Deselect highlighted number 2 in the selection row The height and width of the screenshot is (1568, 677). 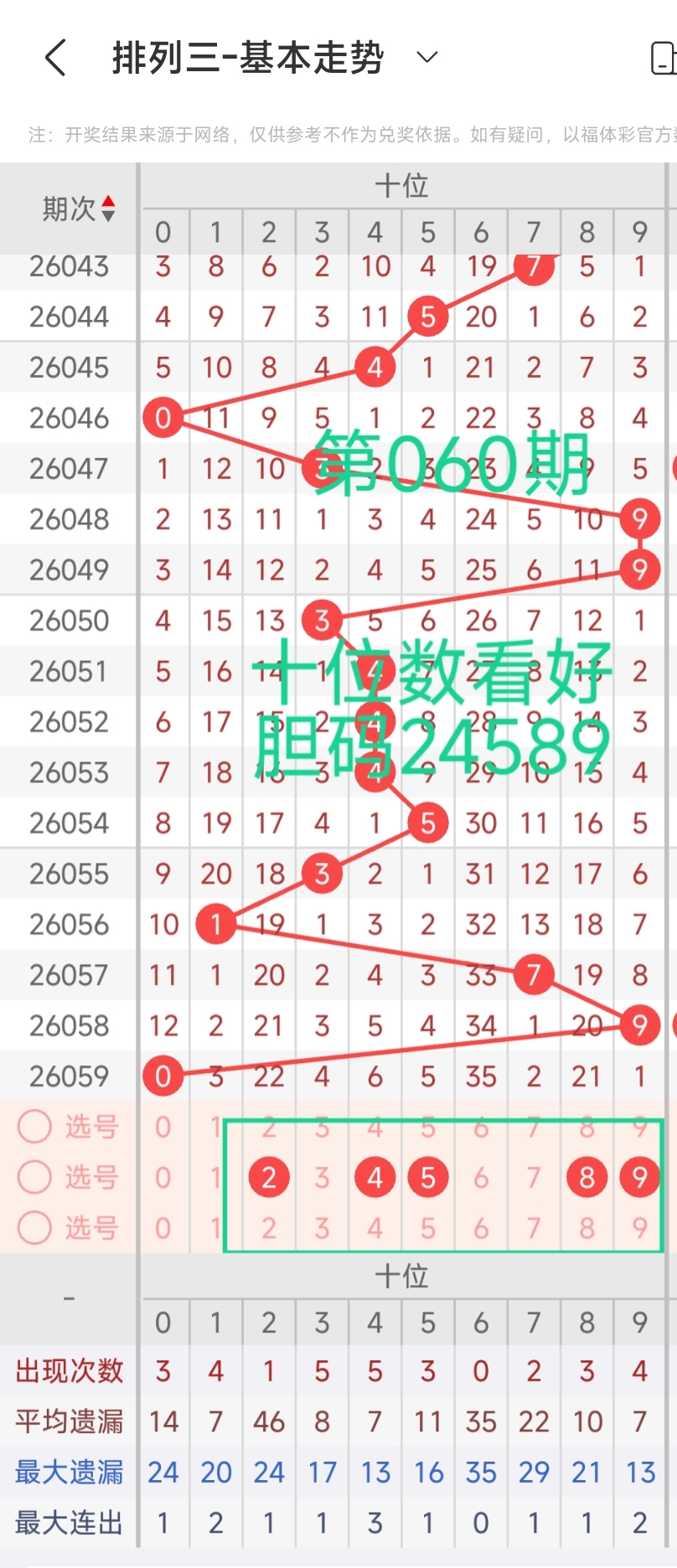click(x=268, y=1177)
